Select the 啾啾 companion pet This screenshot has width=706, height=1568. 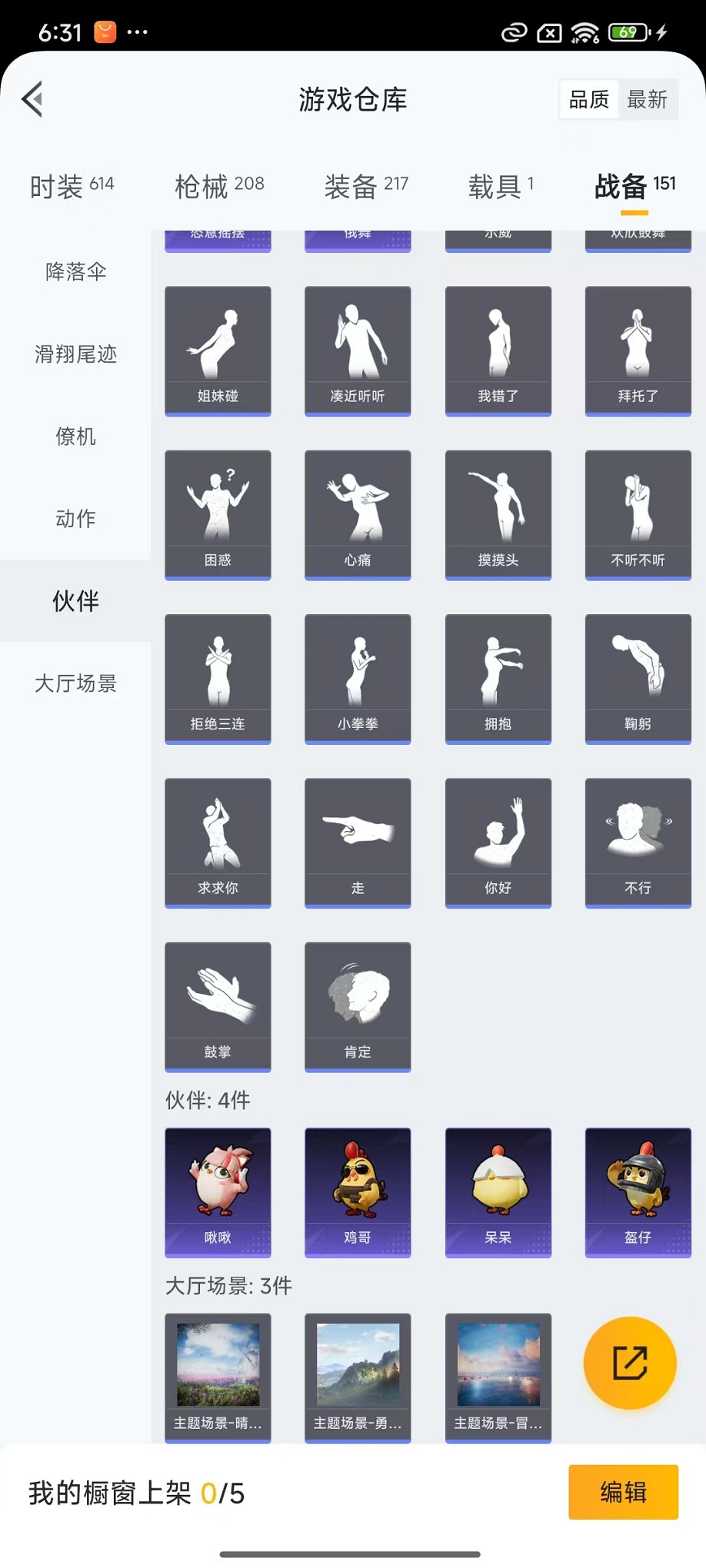click(218, 1191)
